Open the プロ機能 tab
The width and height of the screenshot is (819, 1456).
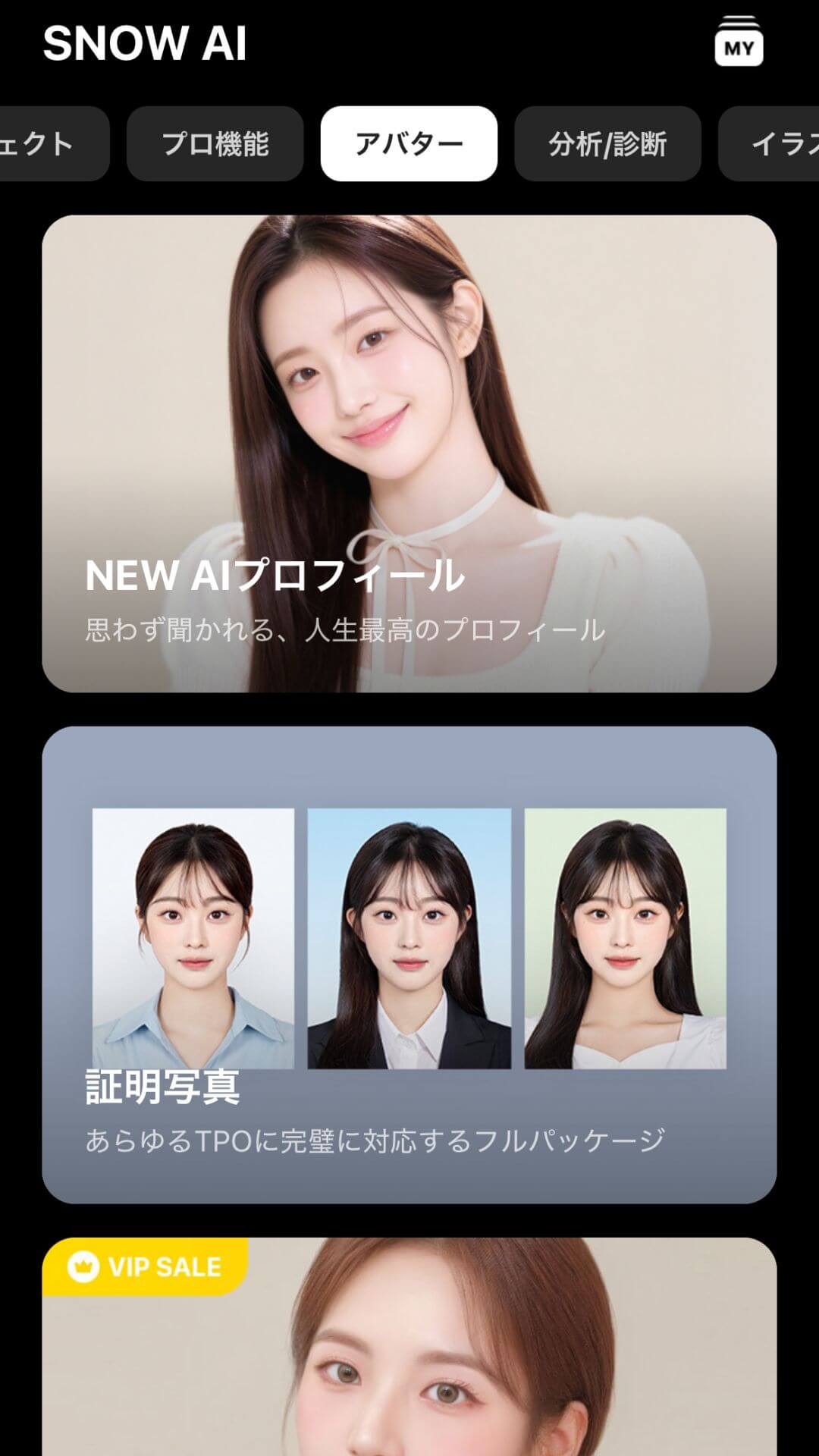216,144
